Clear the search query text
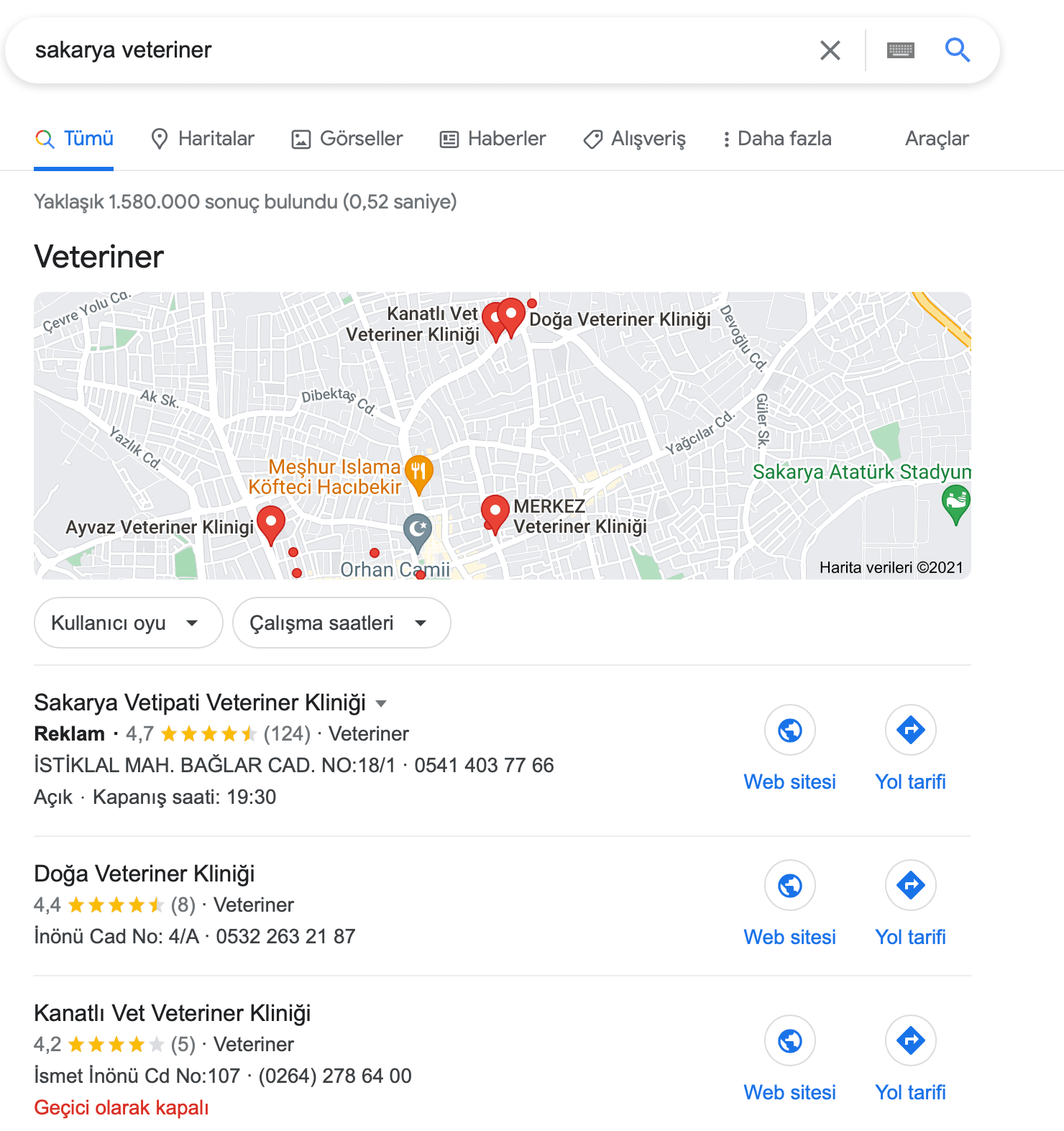Image resolution: width=1064 pixels, height=1131 pixels. pos(830,50)
